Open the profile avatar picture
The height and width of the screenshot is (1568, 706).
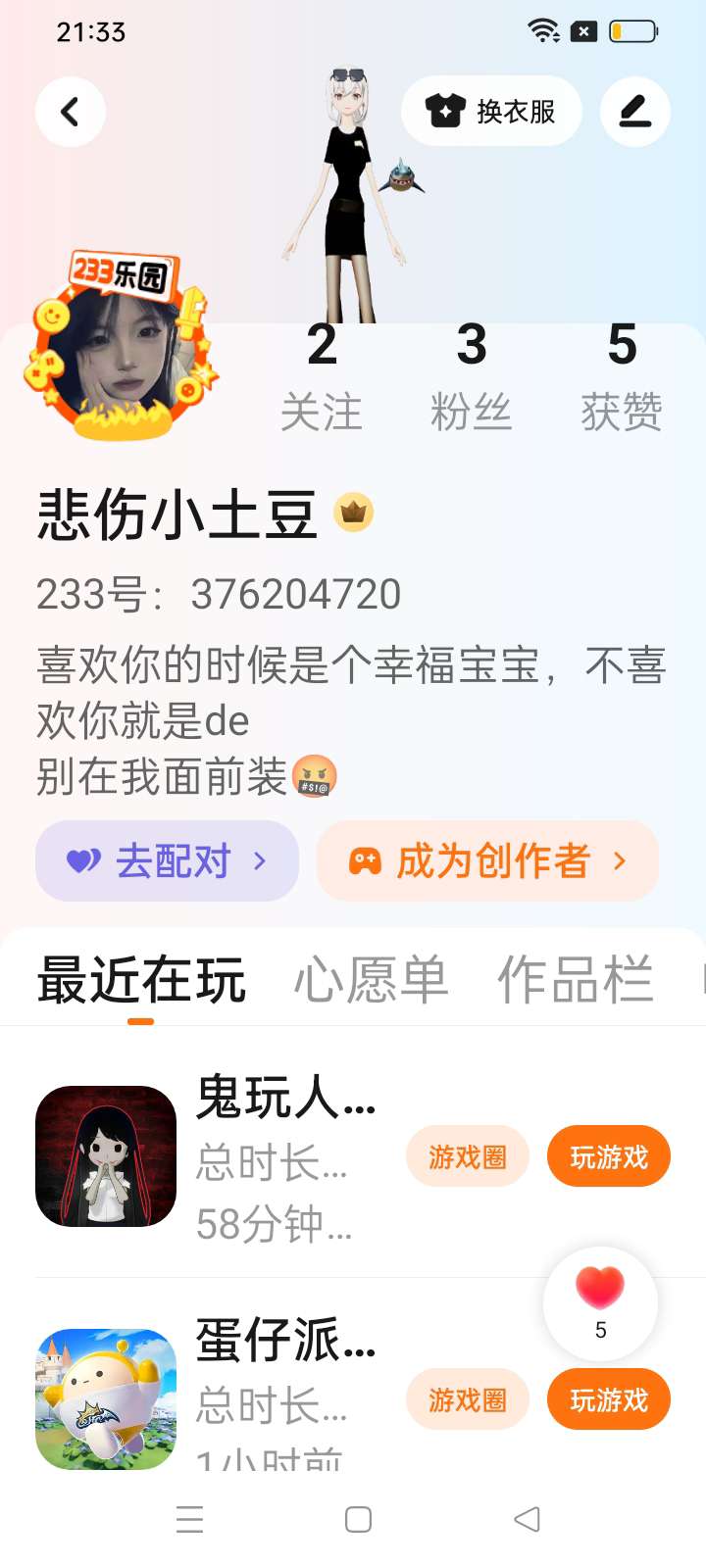coord(122,351)
